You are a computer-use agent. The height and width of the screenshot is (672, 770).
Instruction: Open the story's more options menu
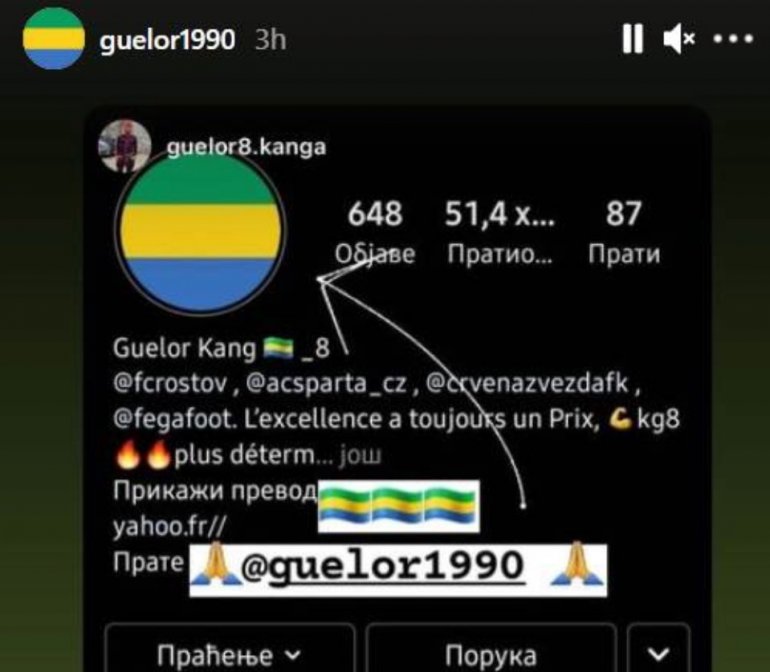[732, 39]
